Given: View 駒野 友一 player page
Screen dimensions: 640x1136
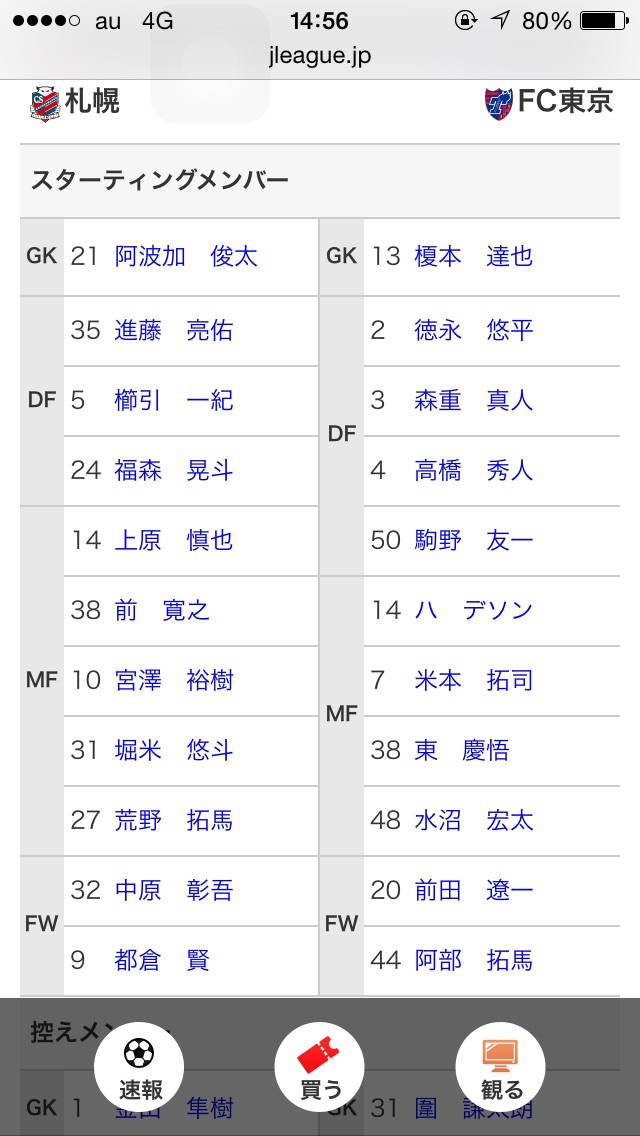Looking at the screenshot, I should 473,541.
